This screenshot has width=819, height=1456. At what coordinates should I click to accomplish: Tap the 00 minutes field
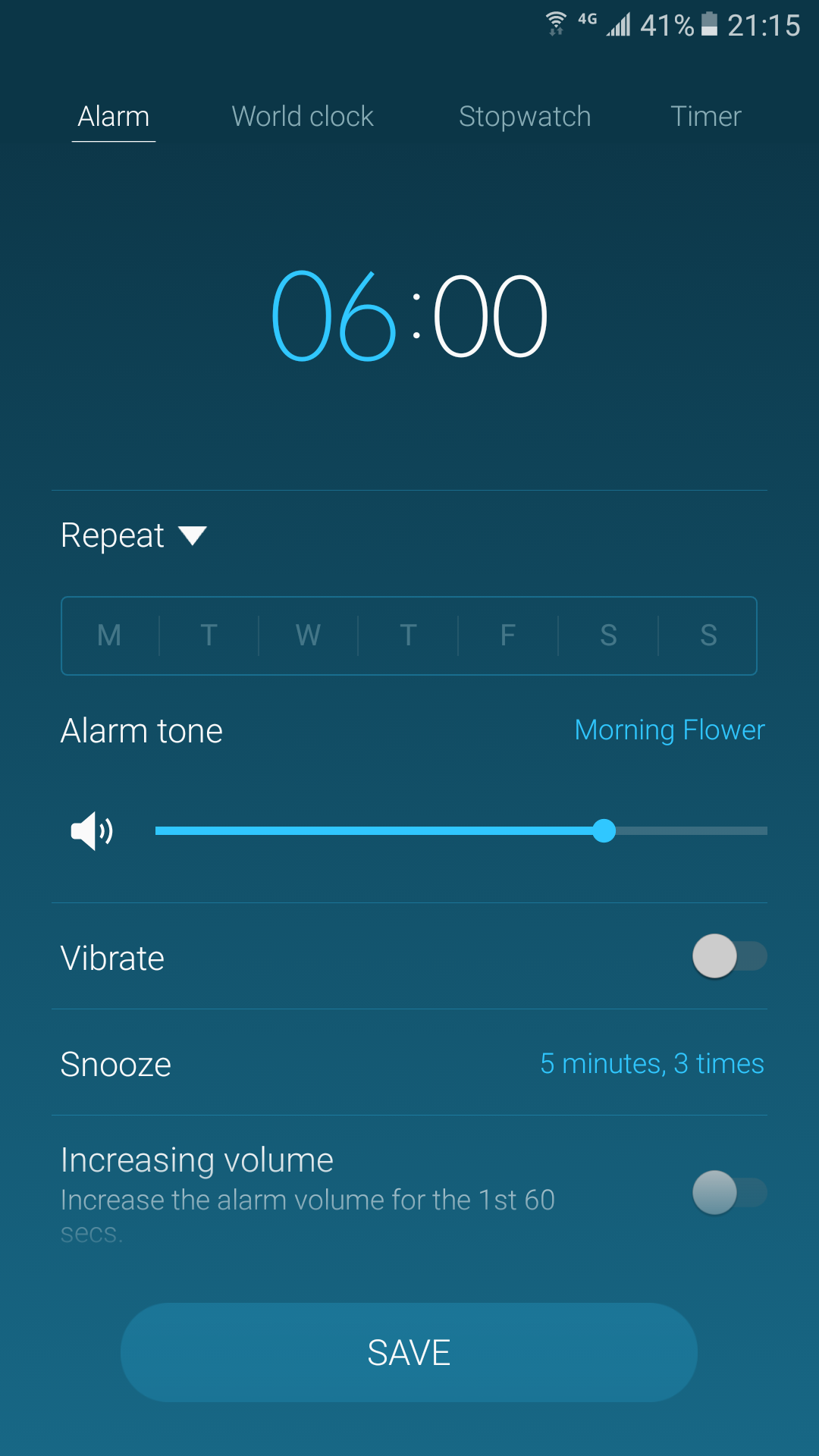point(490,315)
